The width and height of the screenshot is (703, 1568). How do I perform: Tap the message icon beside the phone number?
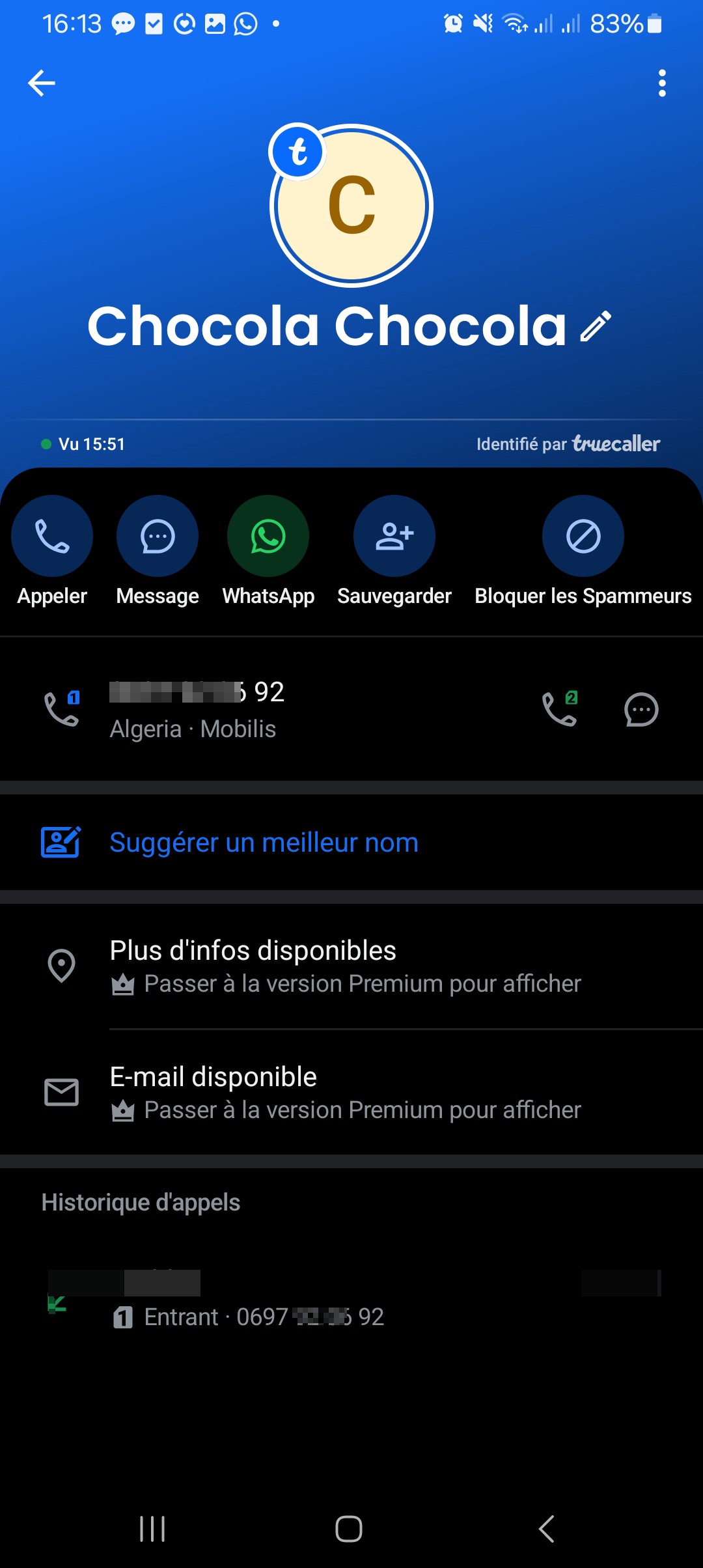point(641,709)
